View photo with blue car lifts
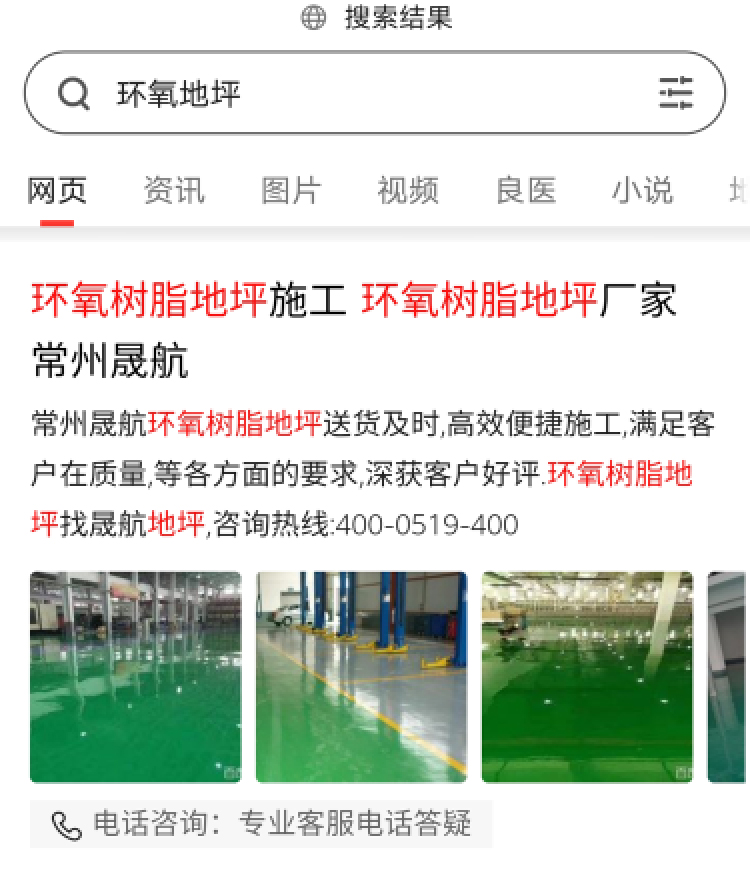Screen dimensions: 750x890 [x=361, y=677]
